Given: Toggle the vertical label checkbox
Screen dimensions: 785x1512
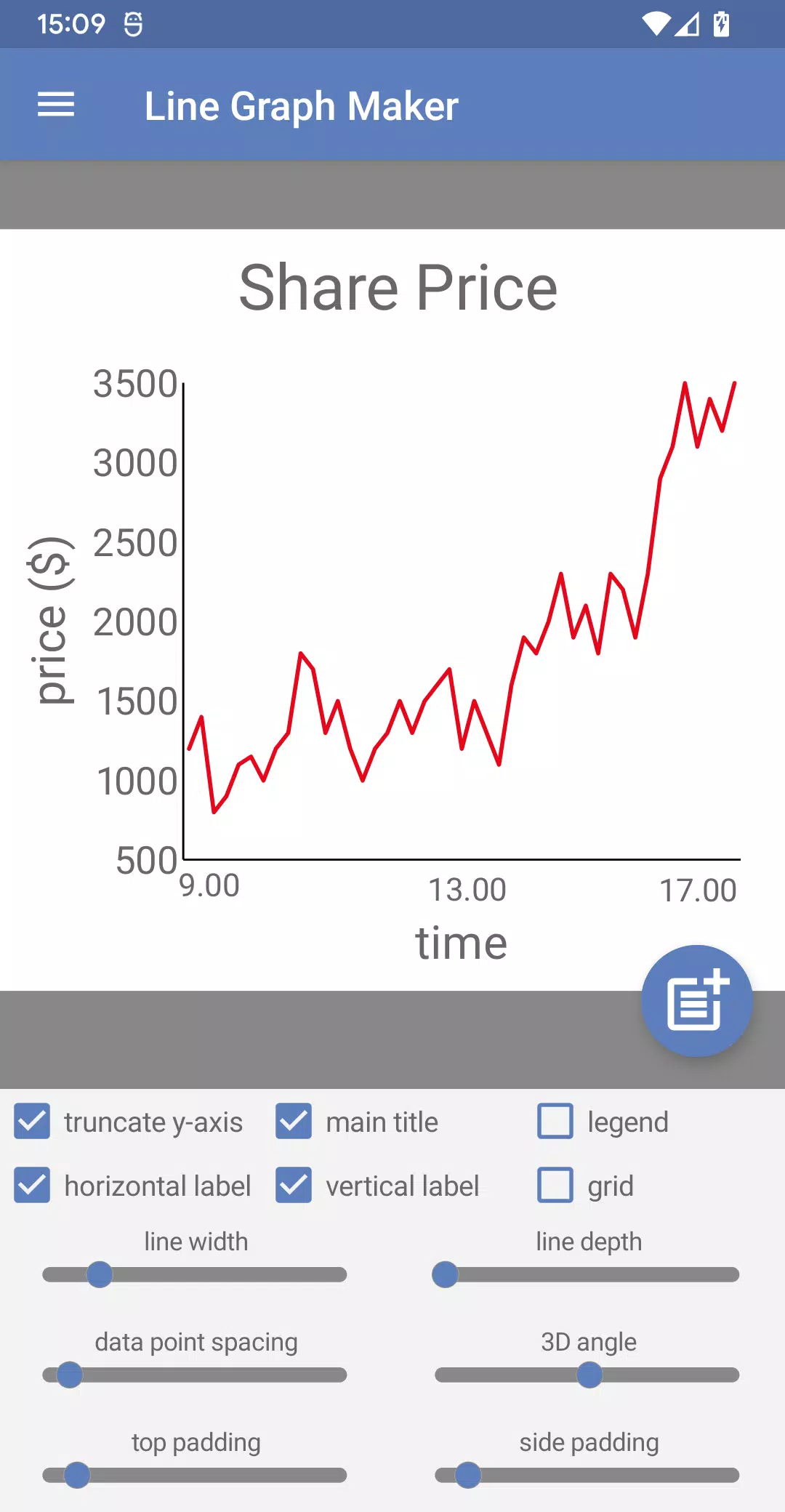Looking at the screenshot, I should pyautogui.click(x=294, y=1186).
